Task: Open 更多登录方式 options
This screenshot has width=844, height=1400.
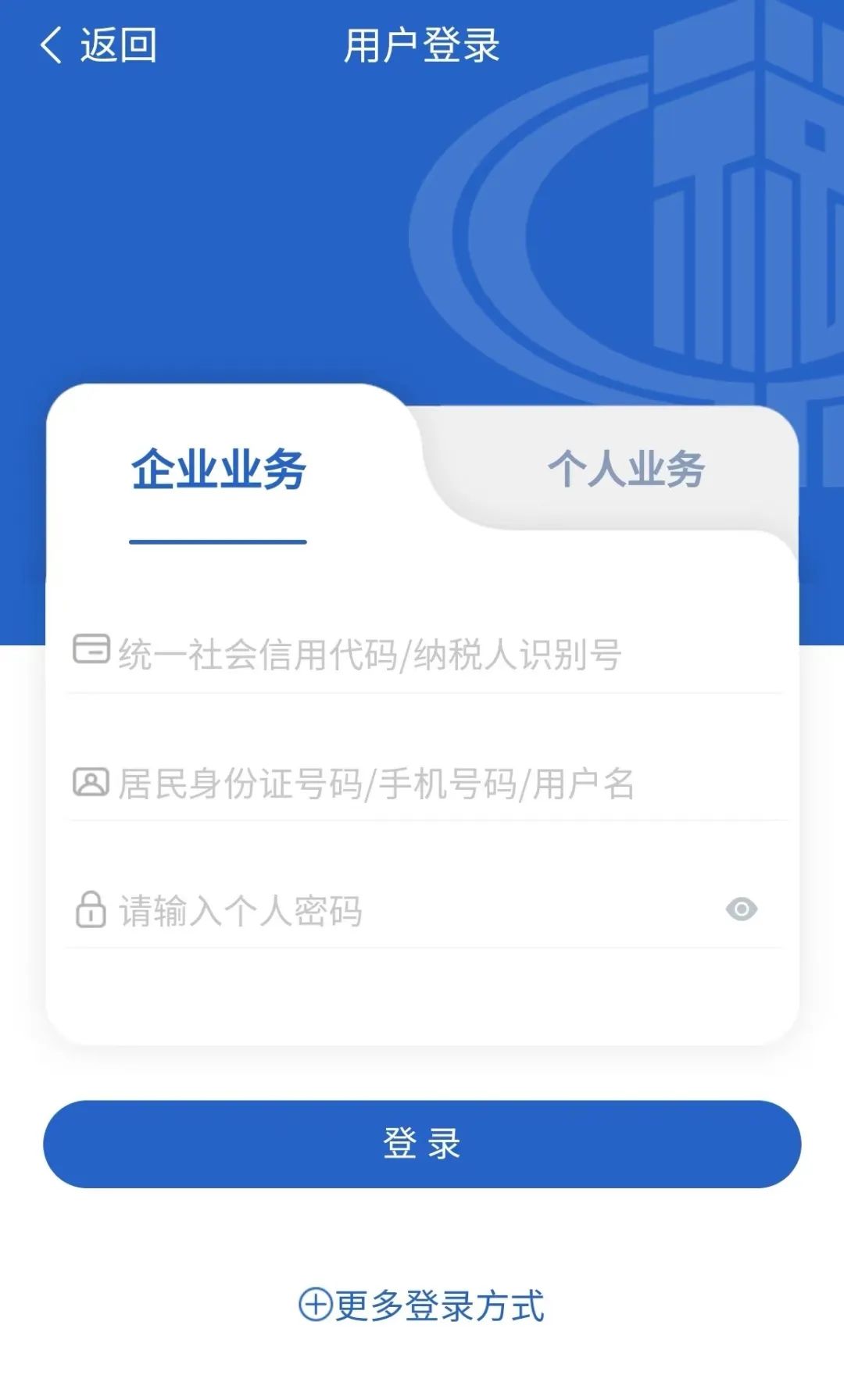Action: [422, 1305]
